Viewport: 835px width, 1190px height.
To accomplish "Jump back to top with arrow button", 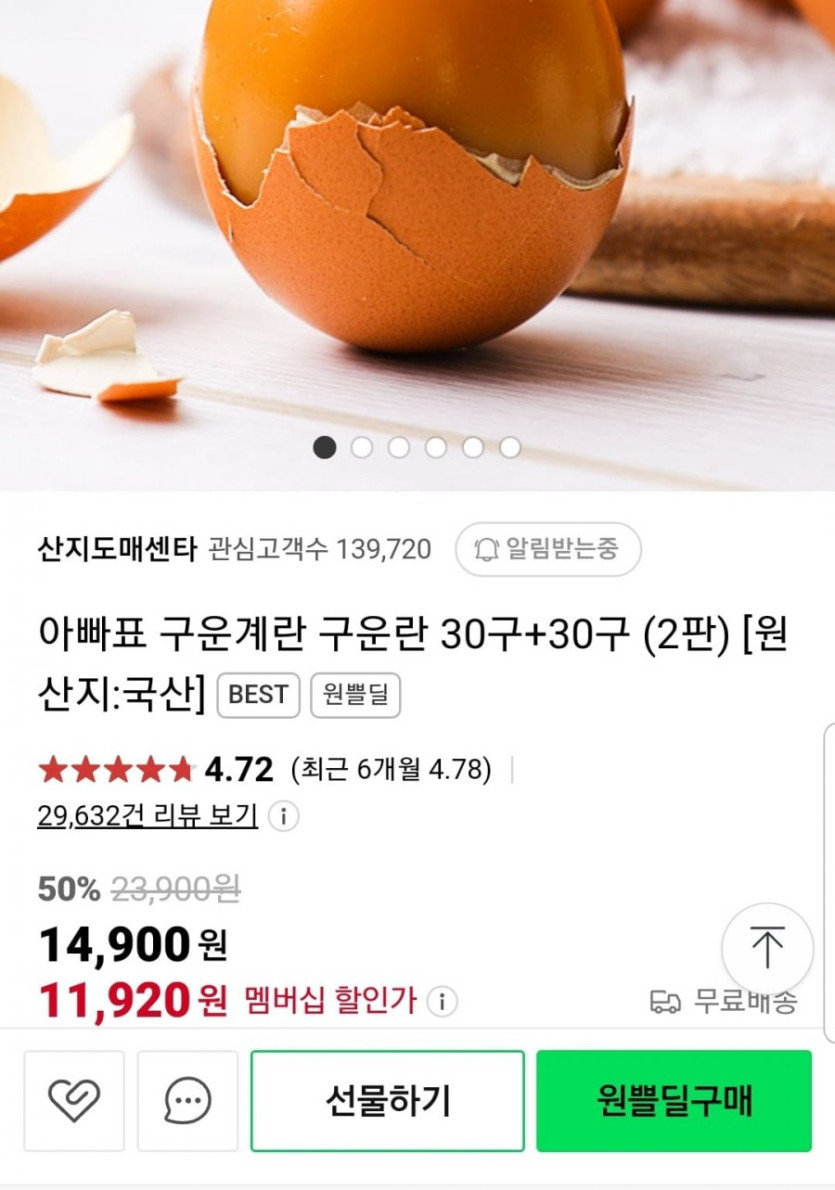I will [767, 947].
